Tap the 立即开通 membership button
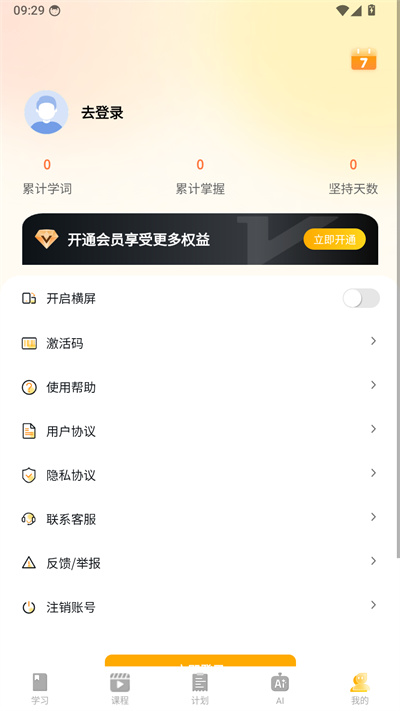 pyautogui.click(x=335, y=239)
